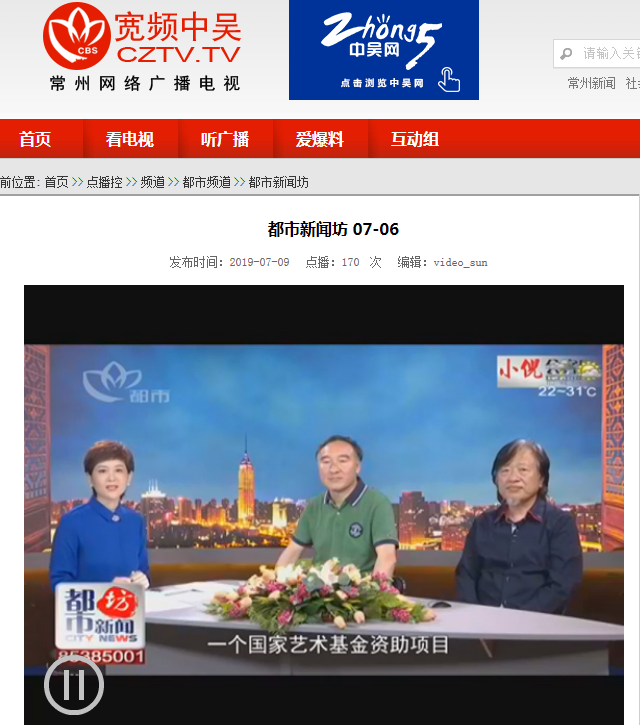Viewport: 640px width, 725px height.
Task: Open the 爱爆料 tab
Action: [x=319, y=139]
